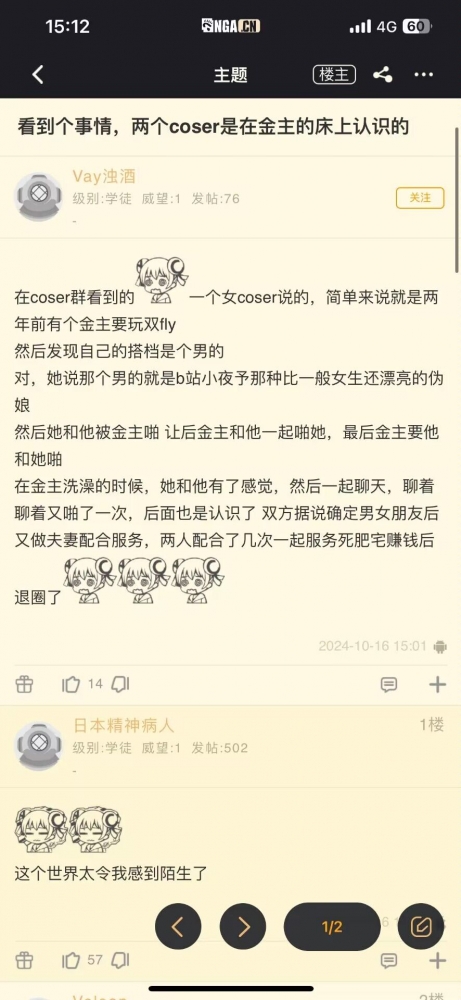Dislike Vay浊酒's main post
Viewport: 461px width, 1000px height.
click(120, 684)
